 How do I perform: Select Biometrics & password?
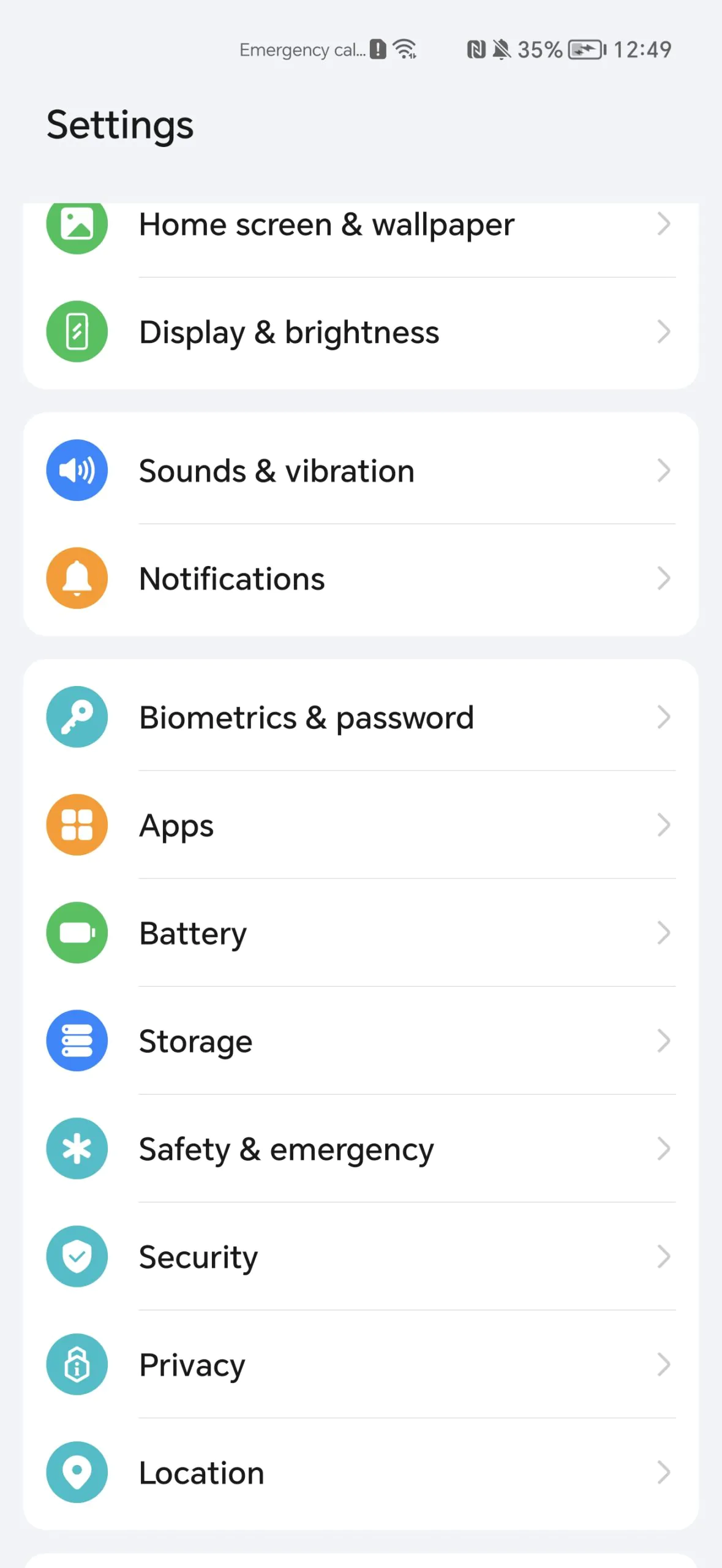(x=361, y=717)
